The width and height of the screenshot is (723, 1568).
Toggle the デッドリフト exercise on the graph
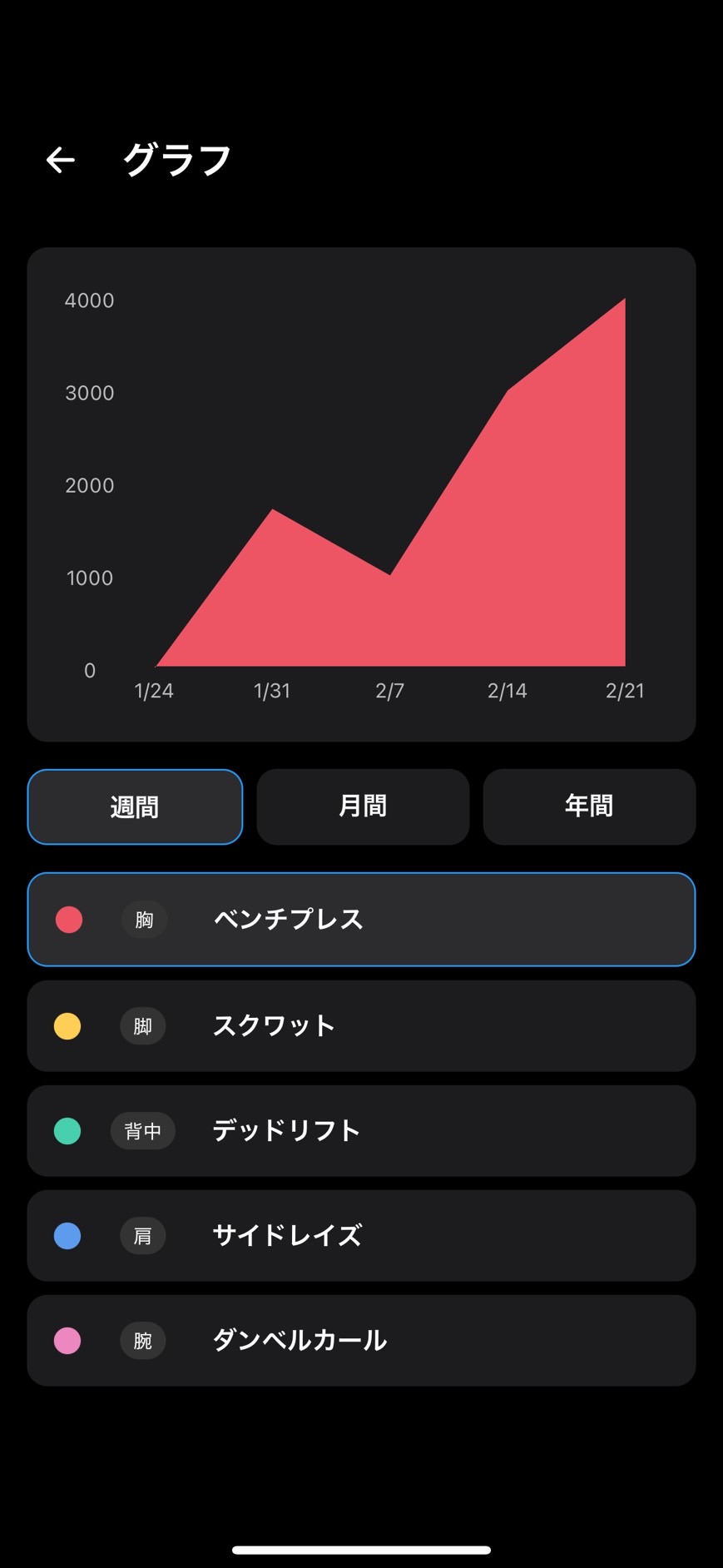pyautogui.click(x=361, y=1131)
